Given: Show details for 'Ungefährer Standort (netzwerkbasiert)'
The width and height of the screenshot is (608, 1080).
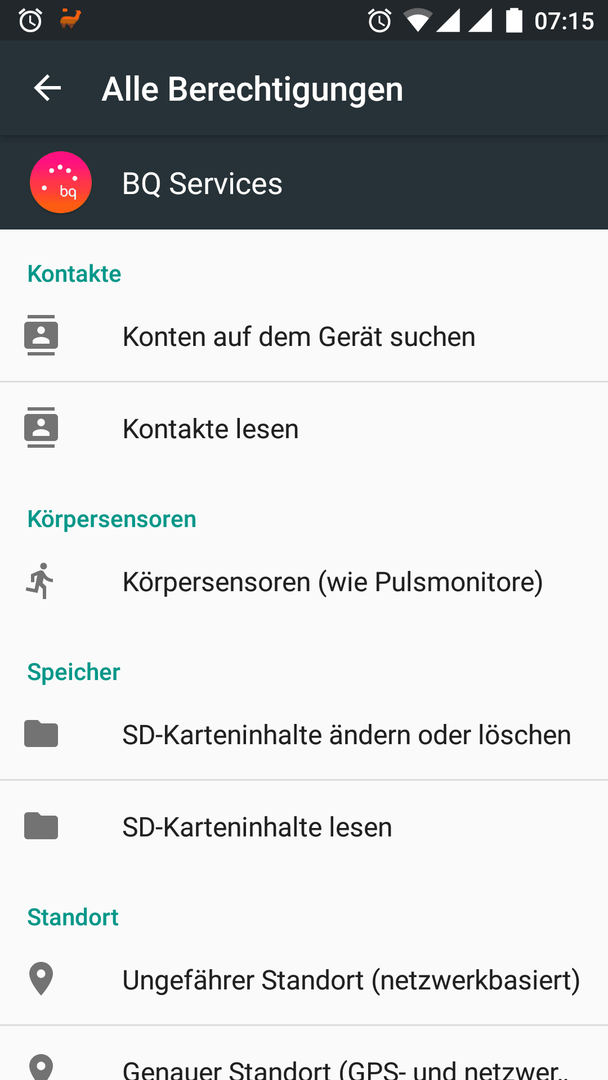Looking at the screenshot, I should [x=304, y=979].
